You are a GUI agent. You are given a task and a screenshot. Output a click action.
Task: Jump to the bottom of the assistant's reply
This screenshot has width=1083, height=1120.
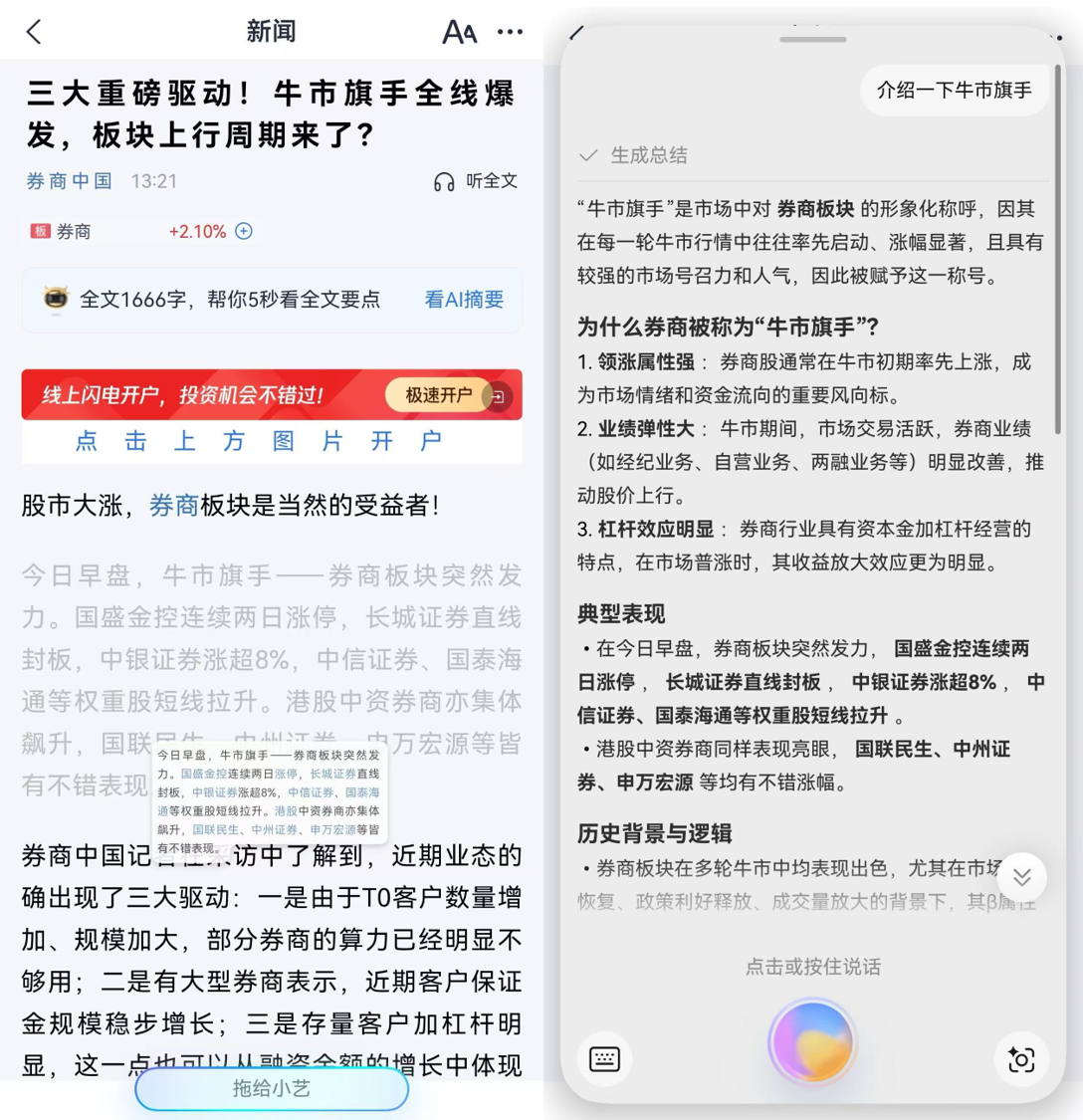1021,877
